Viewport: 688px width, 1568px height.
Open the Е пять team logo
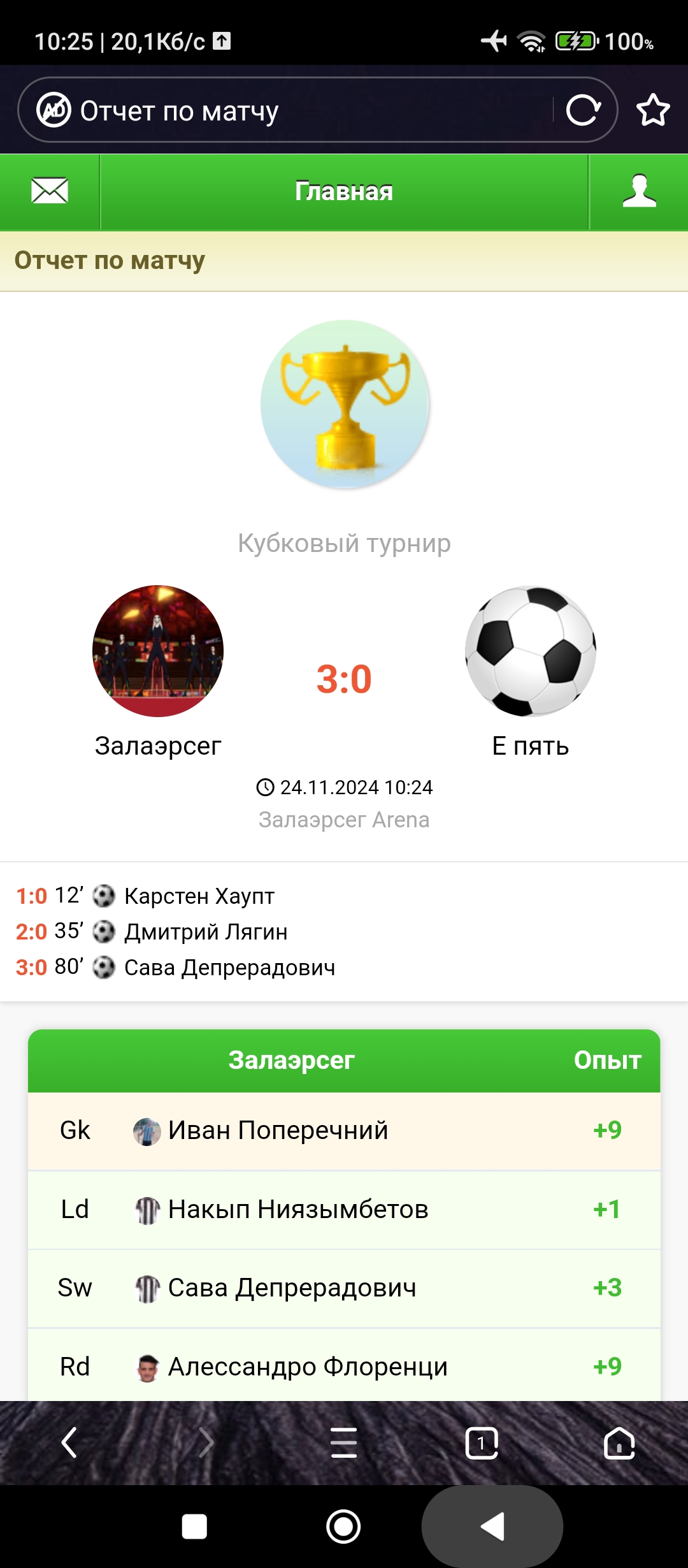(x=531, y=651)
